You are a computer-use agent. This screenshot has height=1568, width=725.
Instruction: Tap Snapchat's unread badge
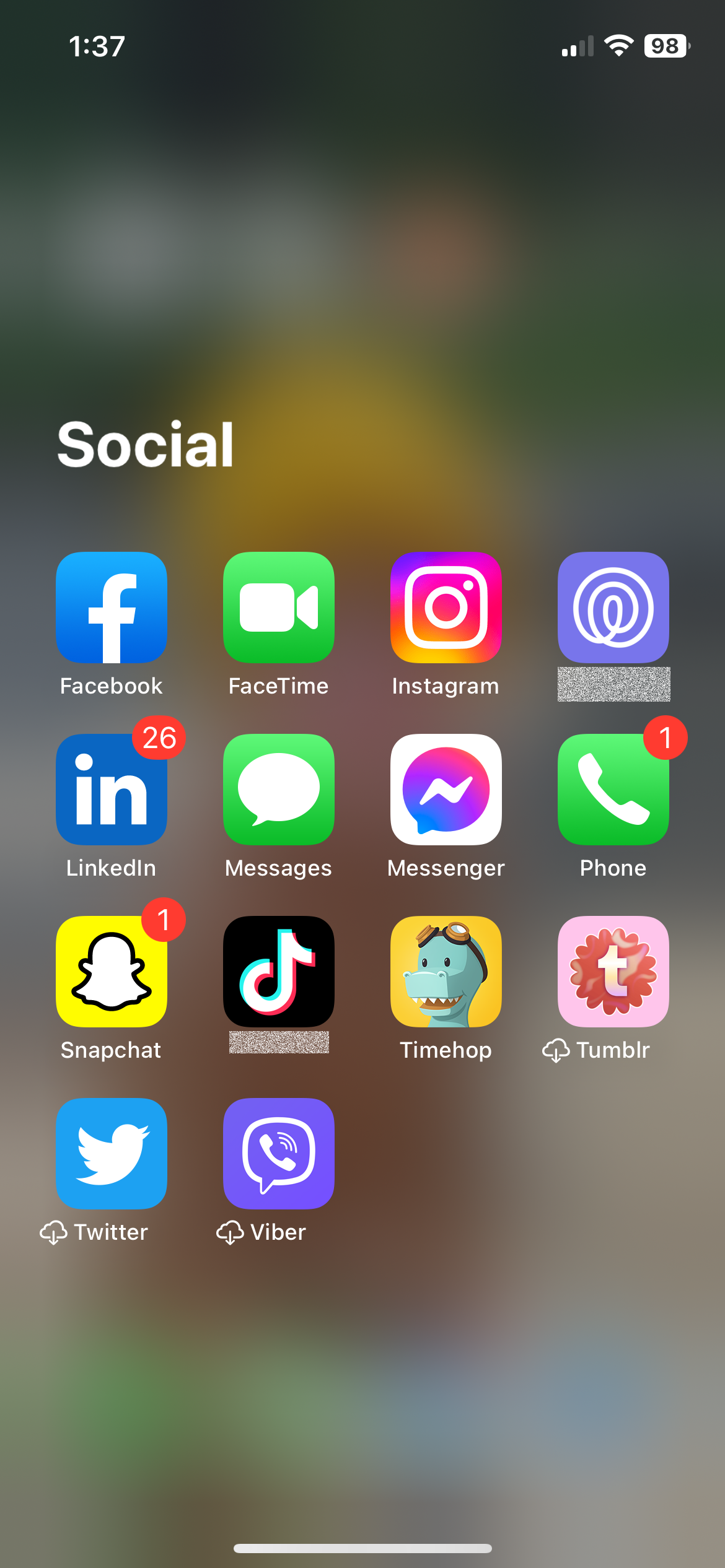[x=164, y=920]
